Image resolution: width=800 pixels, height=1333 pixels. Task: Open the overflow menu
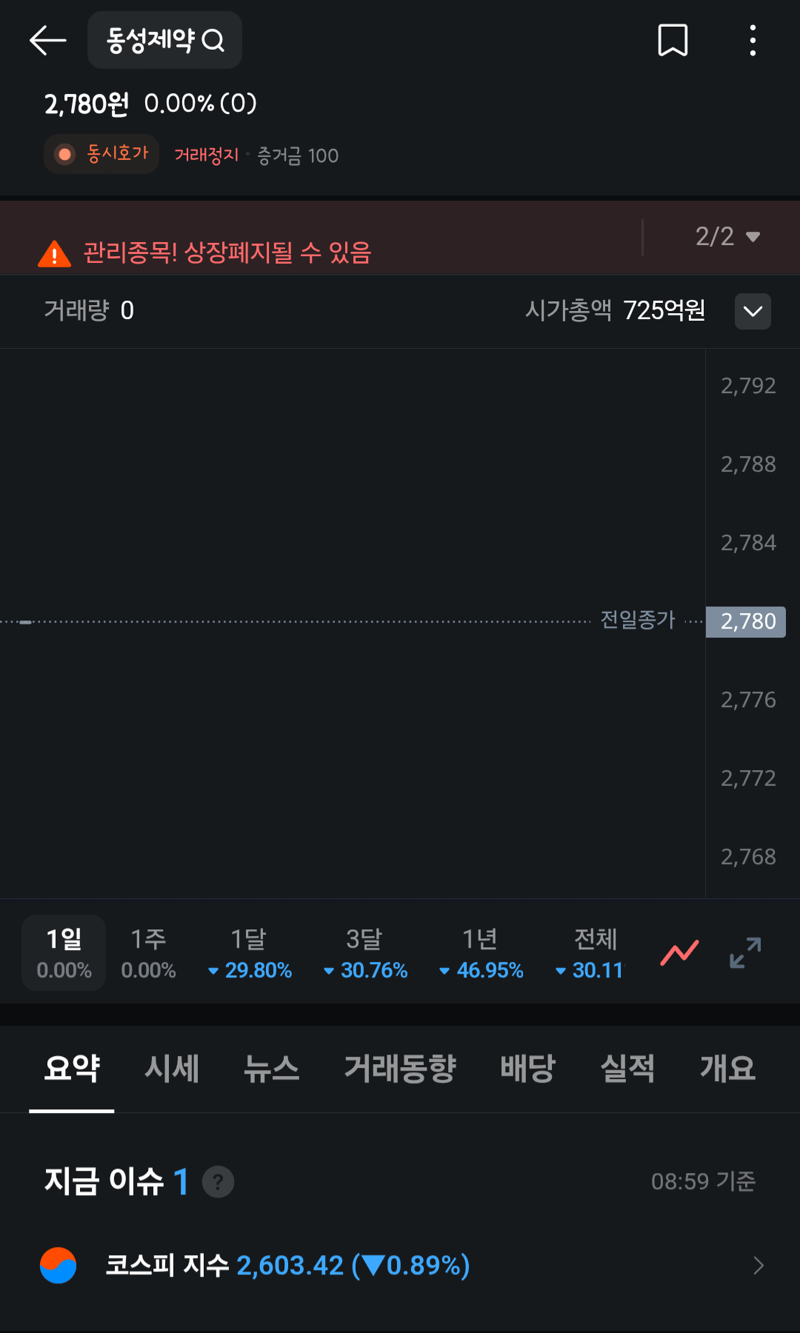click(752, 40)
